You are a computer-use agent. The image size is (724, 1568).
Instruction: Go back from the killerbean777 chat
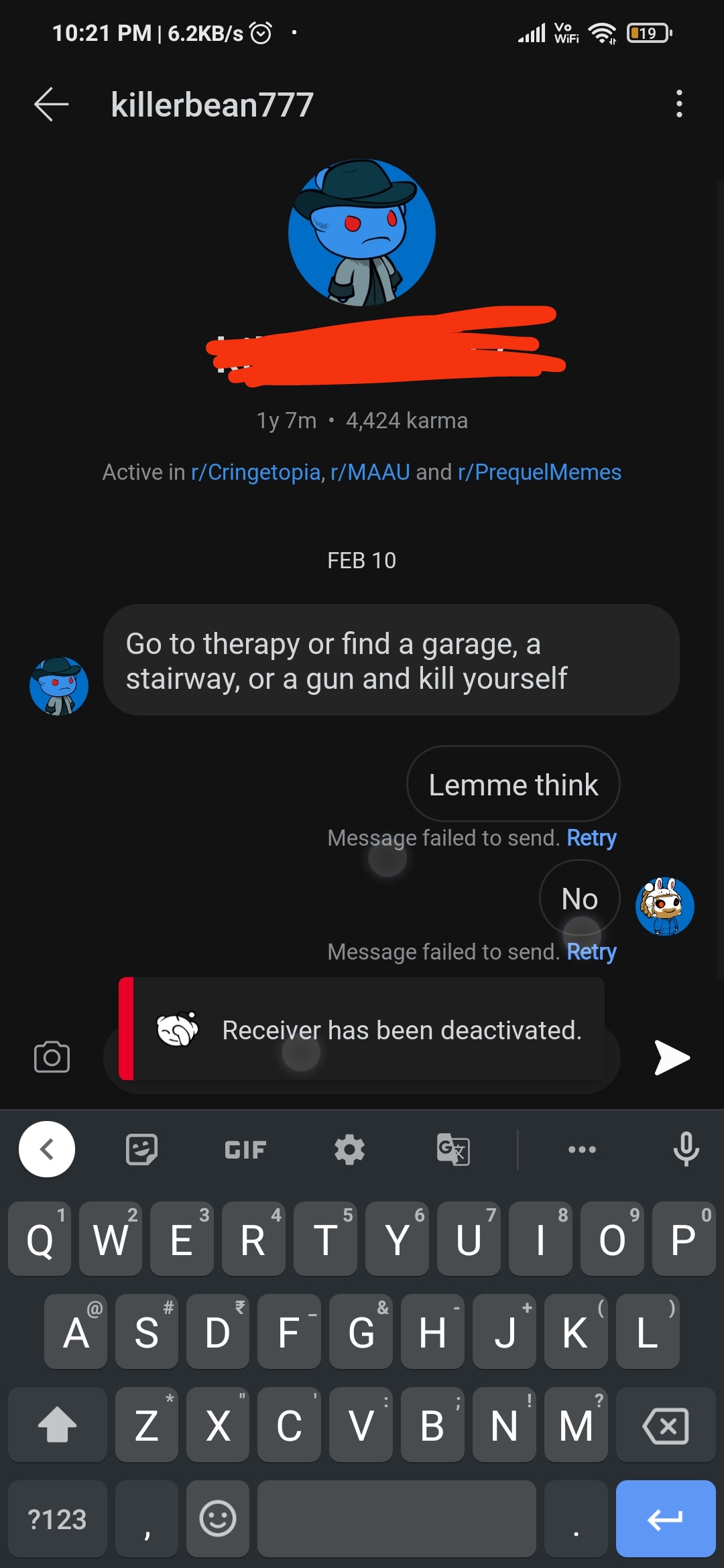[x=52, y=105]
